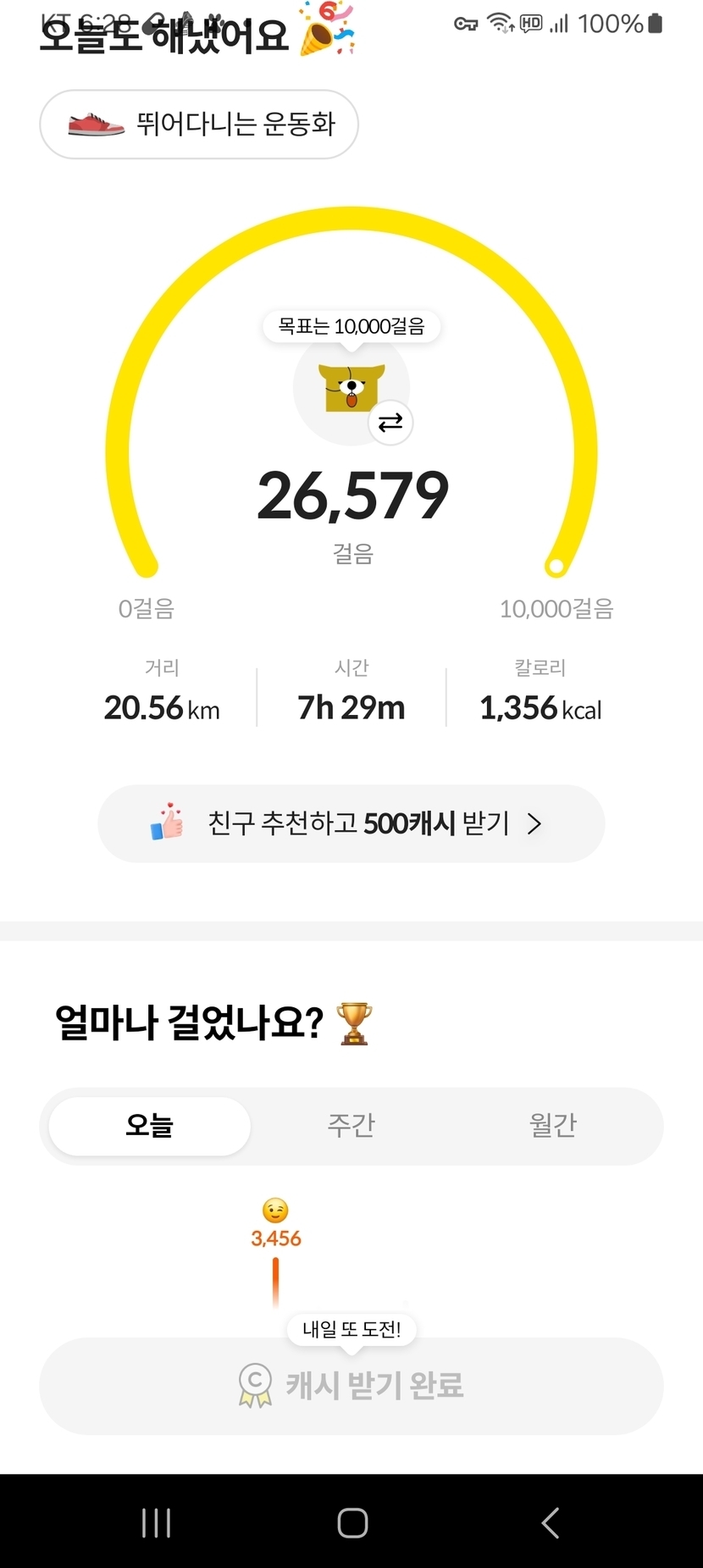Image resolution: width=703 pixels, height=1568 pixels.
Task: Open recent apps
Action: (x=157, y=1522)
